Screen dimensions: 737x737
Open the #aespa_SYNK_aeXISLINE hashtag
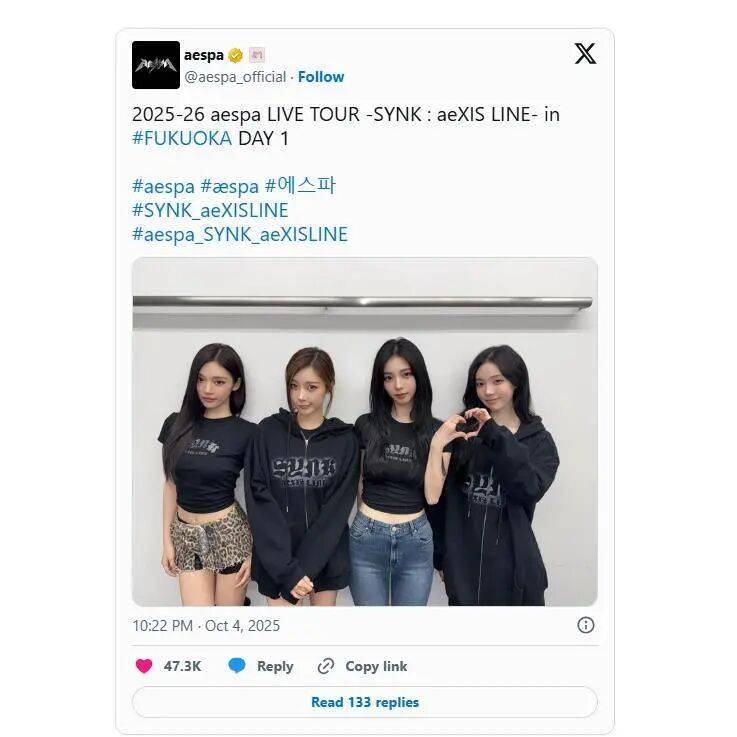click(240, 234)
